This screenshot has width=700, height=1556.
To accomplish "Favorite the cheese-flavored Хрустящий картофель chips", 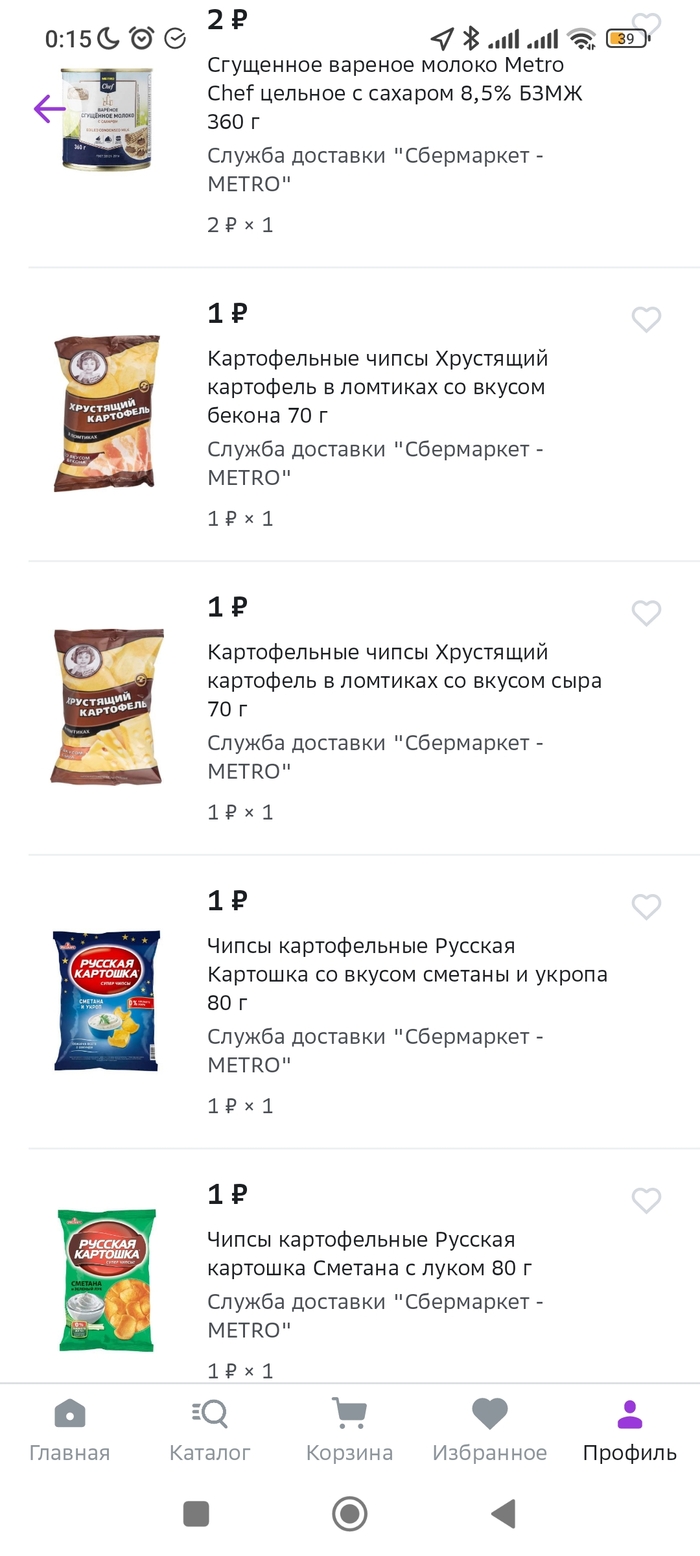I will coord(646,613).
